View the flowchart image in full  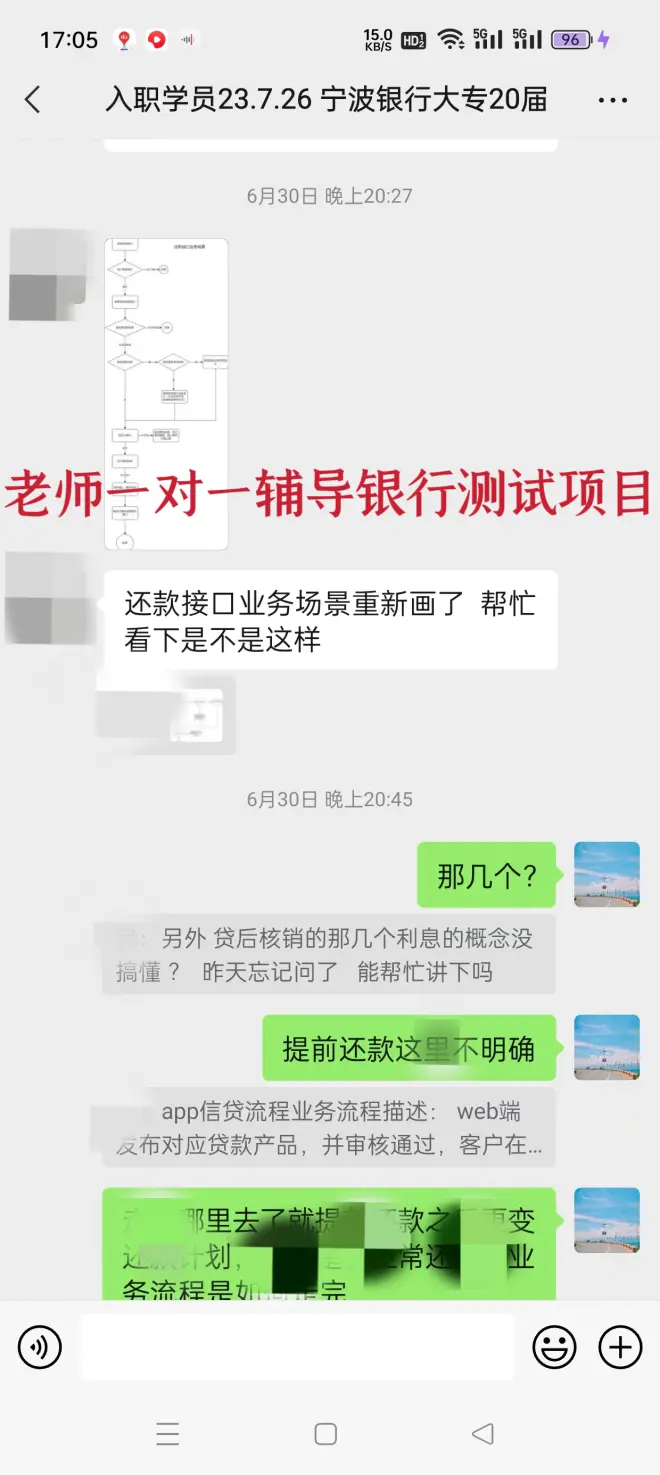point(166,393)
